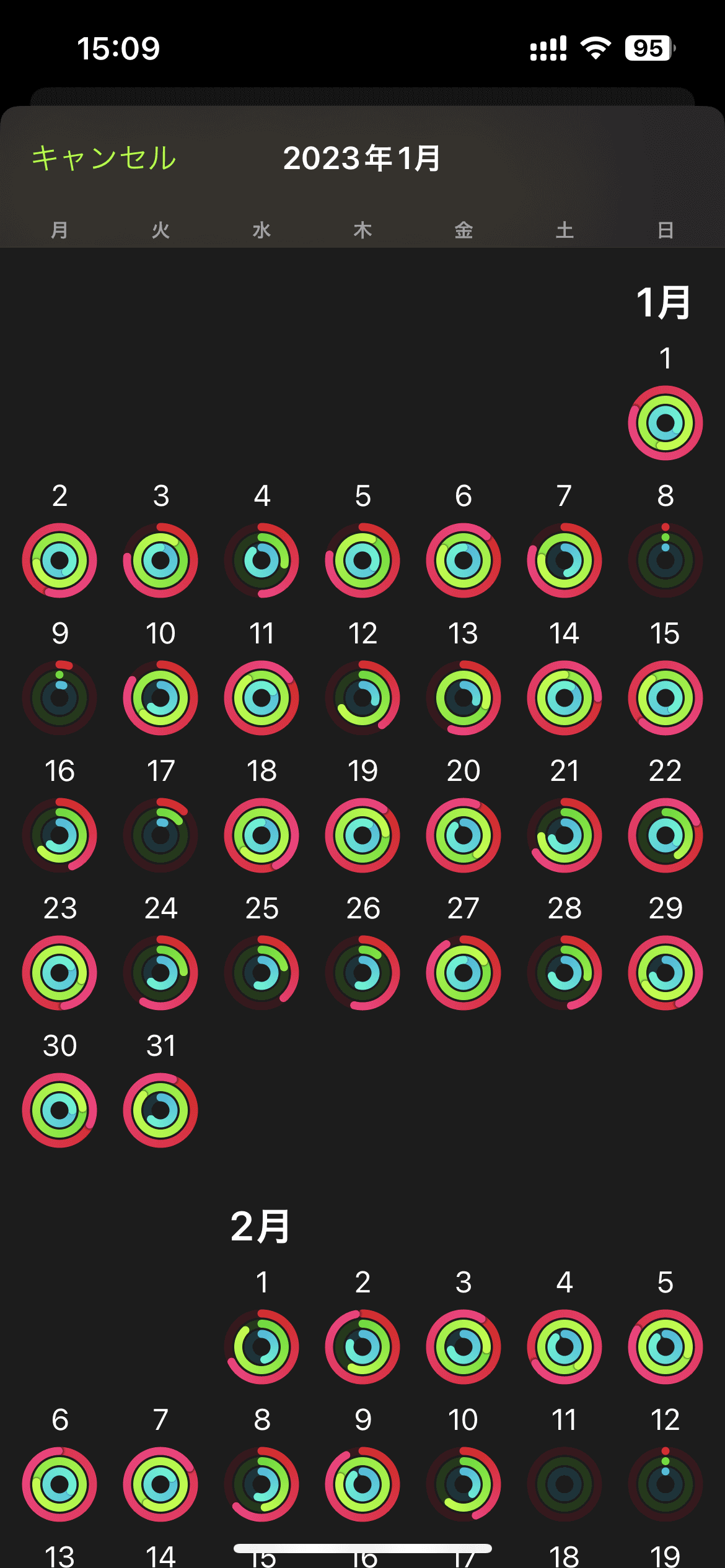Open January 30 activity day

(x=59, y=1110)
